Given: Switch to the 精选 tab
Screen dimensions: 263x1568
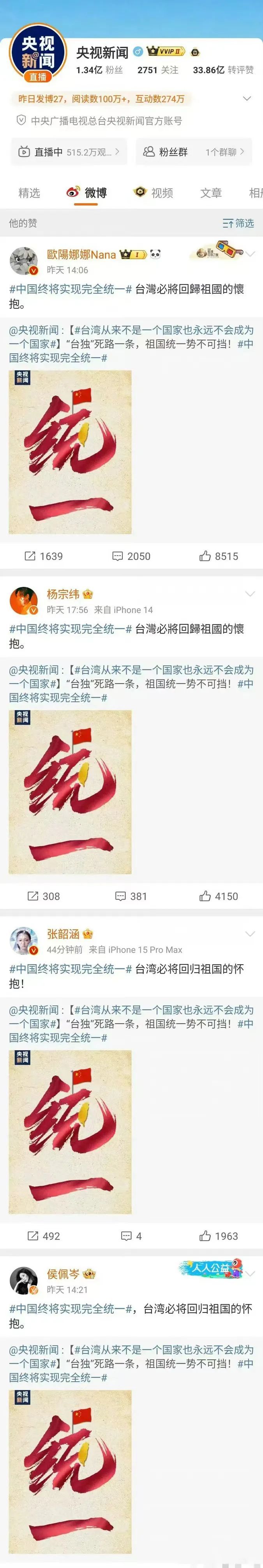Looking at the screenshot, I should 29,193.
